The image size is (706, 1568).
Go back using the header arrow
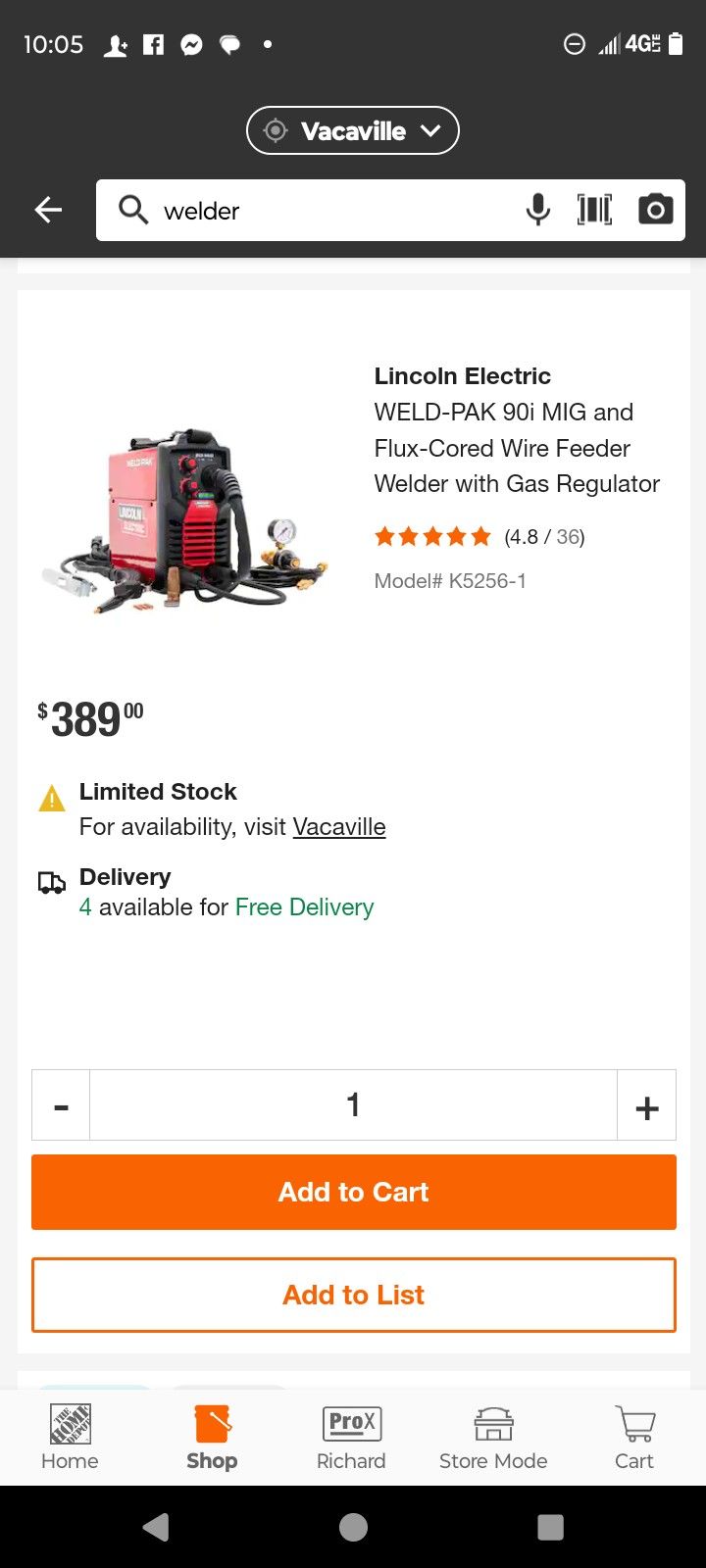(48, 210)
